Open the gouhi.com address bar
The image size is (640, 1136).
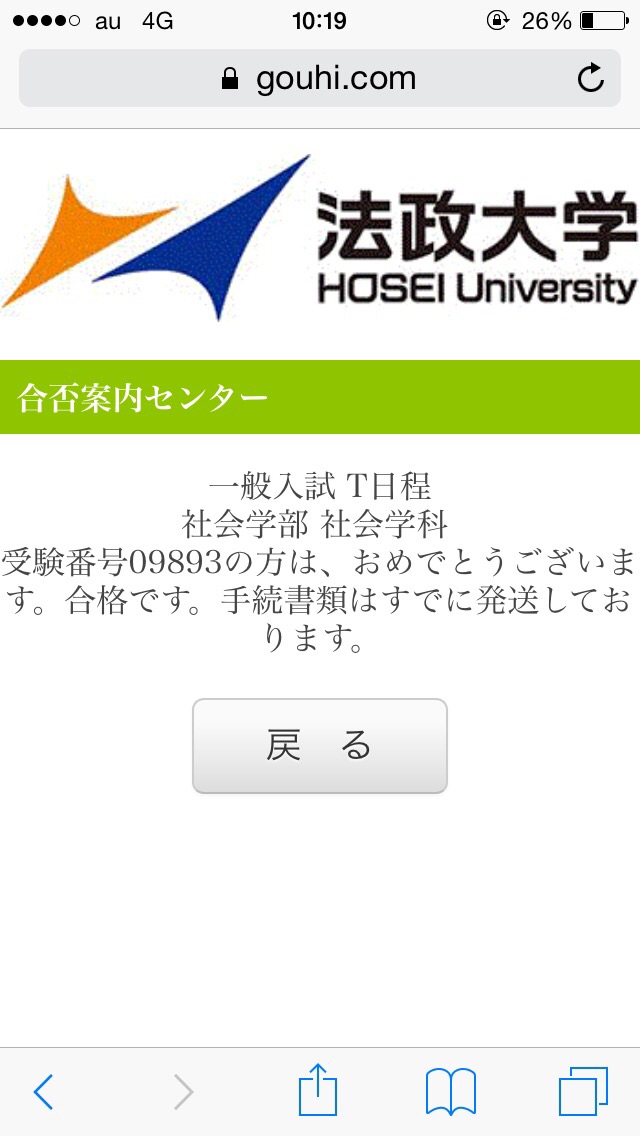(318, 78)
